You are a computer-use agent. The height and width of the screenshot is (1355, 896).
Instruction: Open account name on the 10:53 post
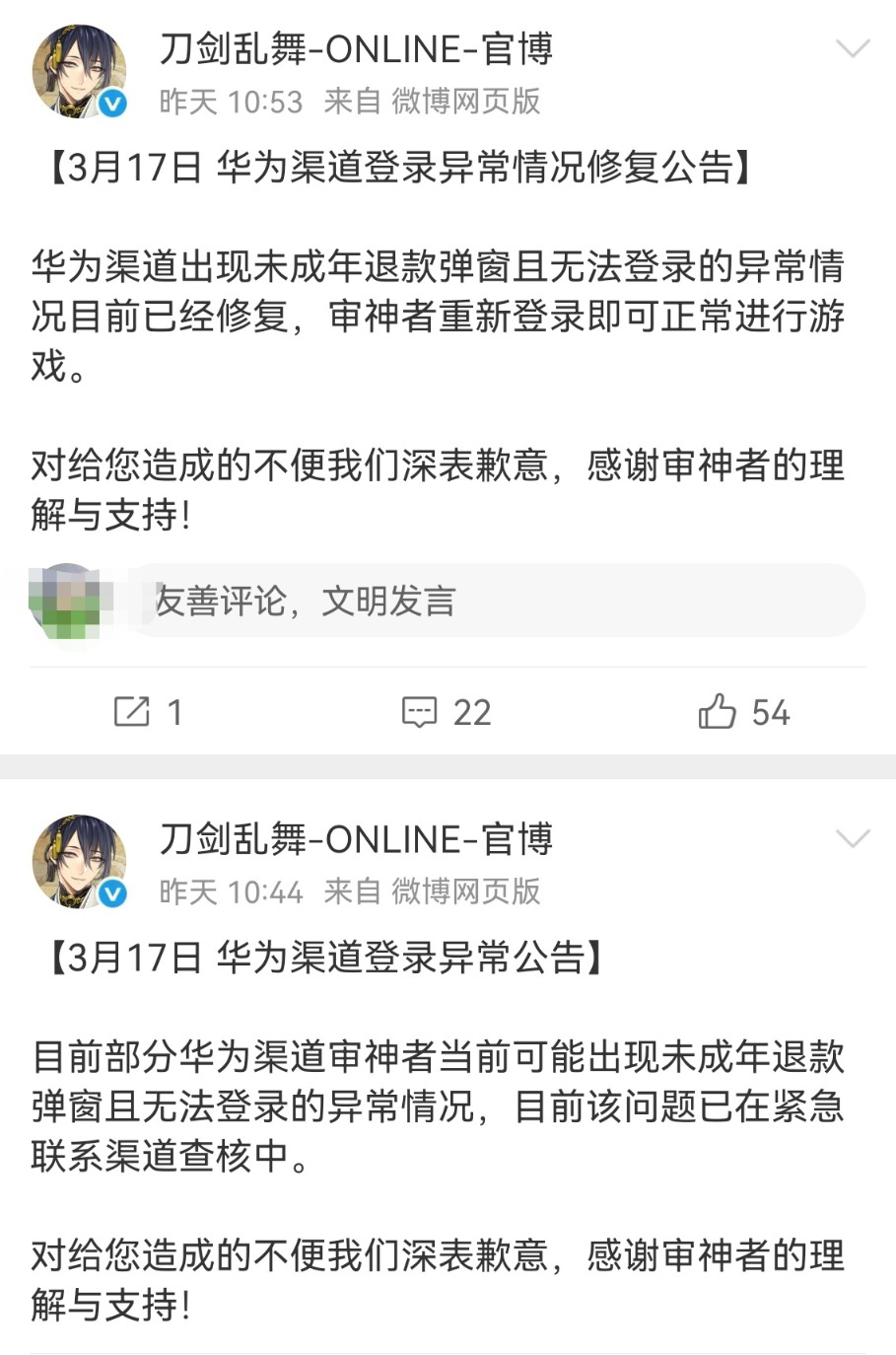pos(356,49)
